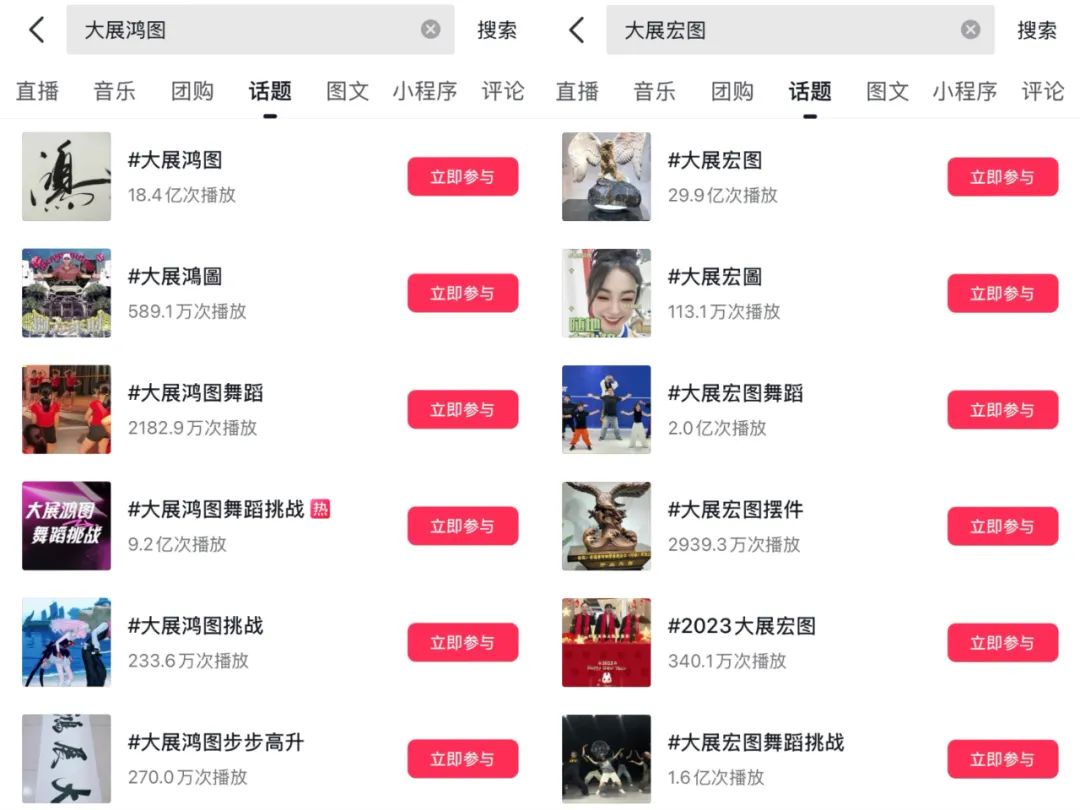Viewport: 1080px width, 810px height.
Task: Join the hot #大展鸿图舞蹈挑战 topic
Action: pyautogui.click(x=462, y=527)
